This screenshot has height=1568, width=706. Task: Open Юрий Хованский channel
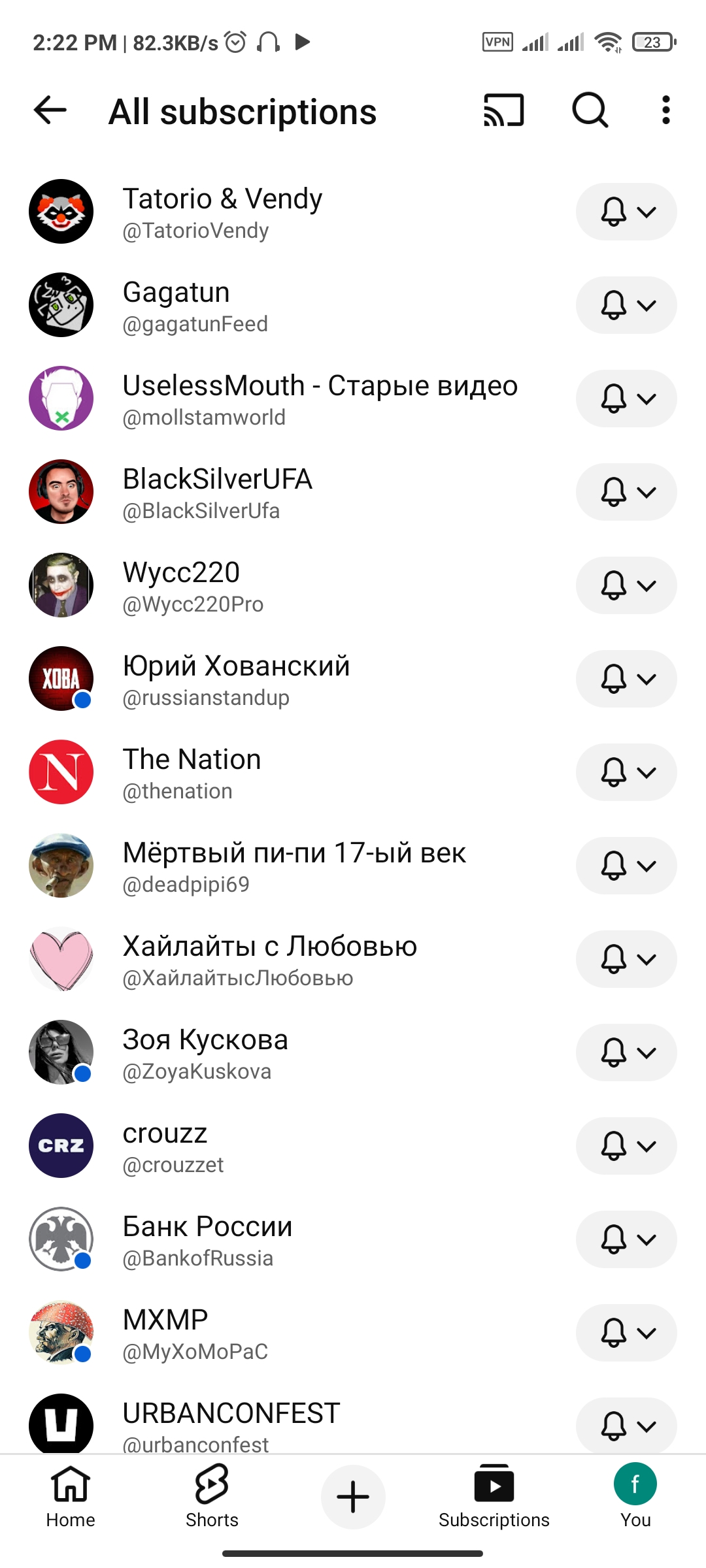(x=235, y=679)
